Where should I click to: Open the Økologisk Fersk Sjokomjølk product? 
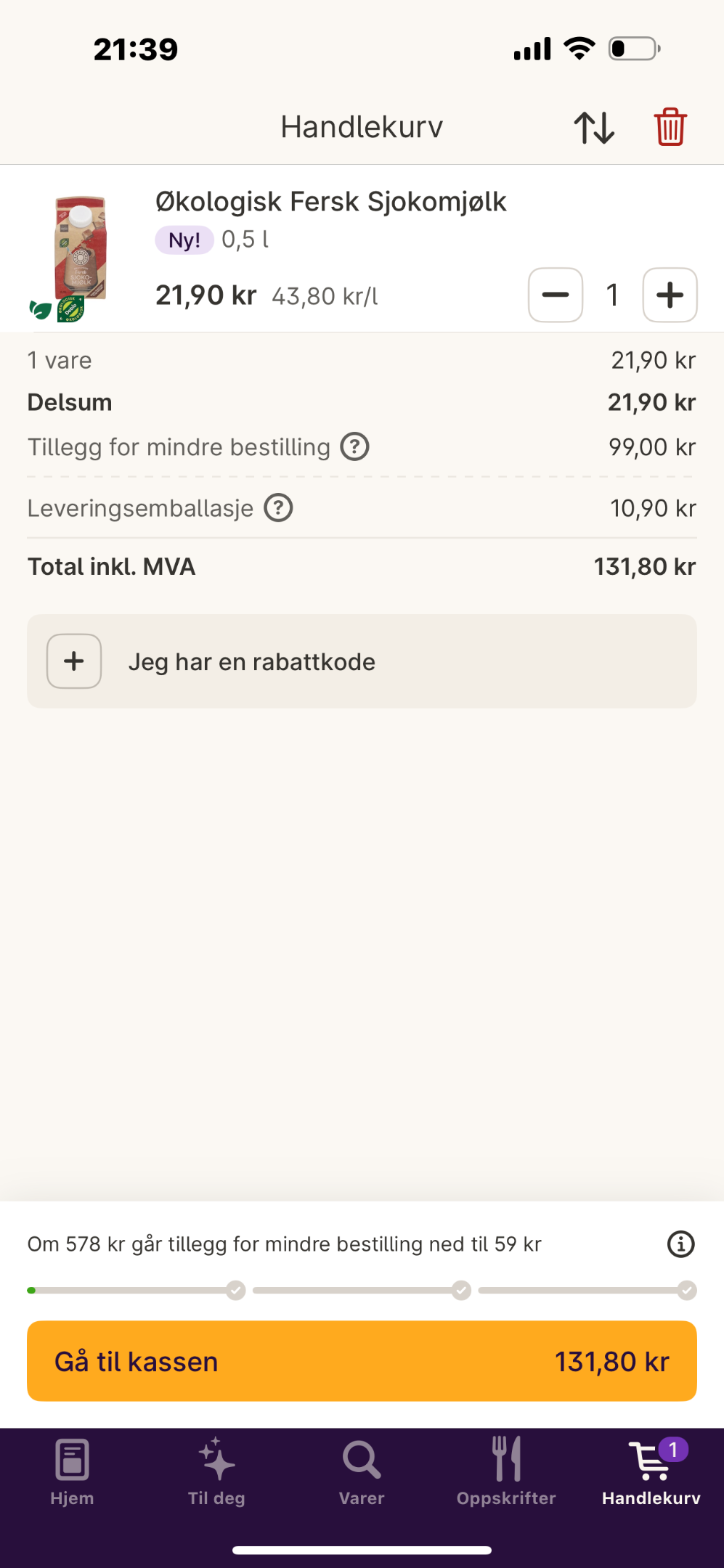[330, 202]
